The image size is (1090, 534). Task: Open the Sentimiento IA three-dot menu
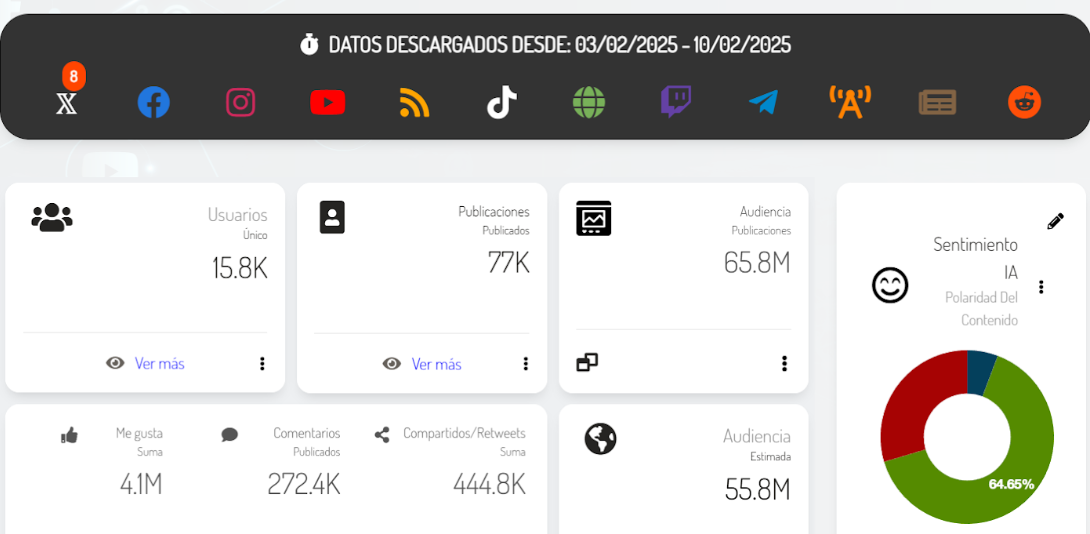tap(1041, 287)
